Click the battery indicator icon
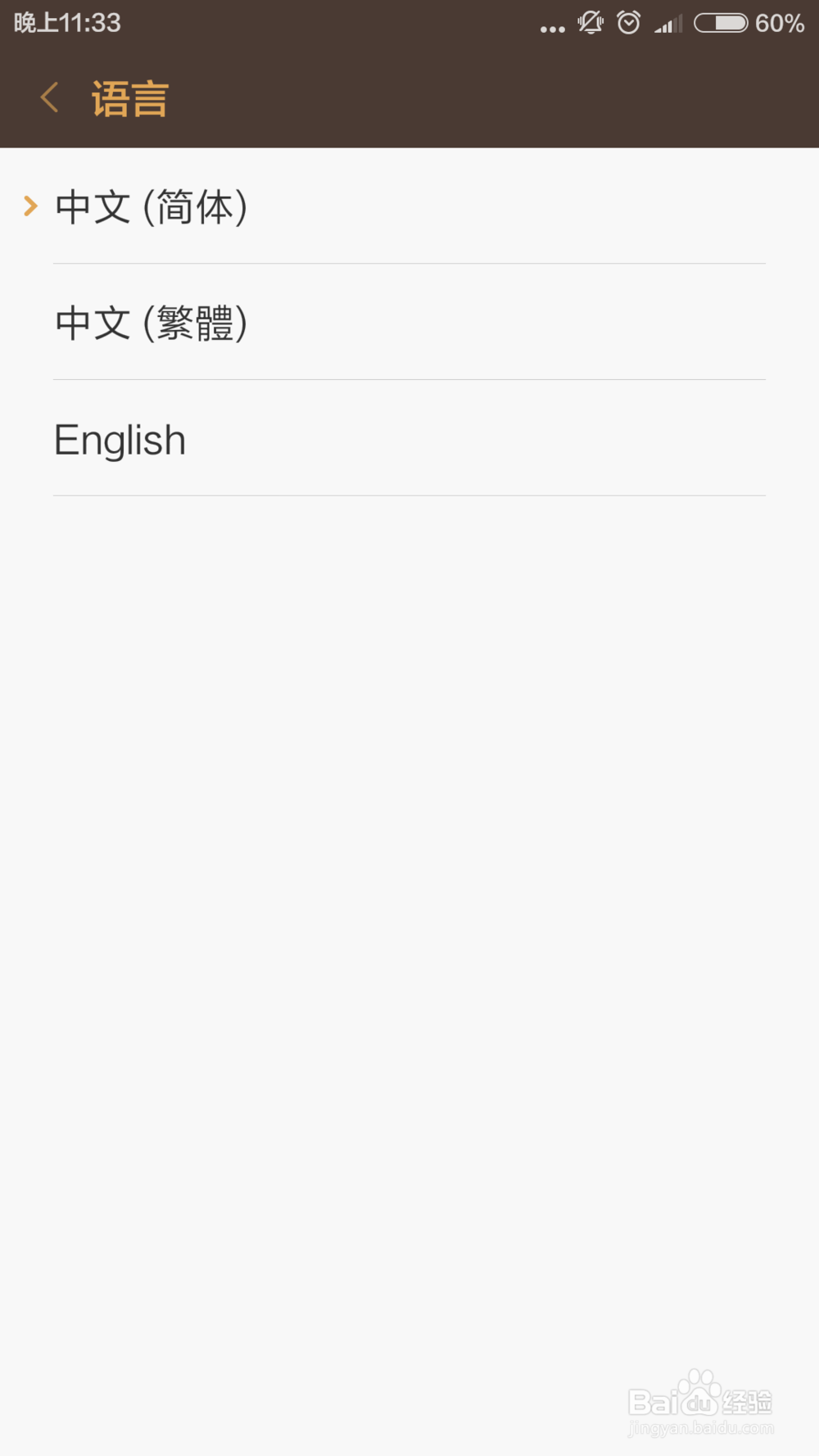The width and height of the screenshot is (819, 1456). point(722,25)
